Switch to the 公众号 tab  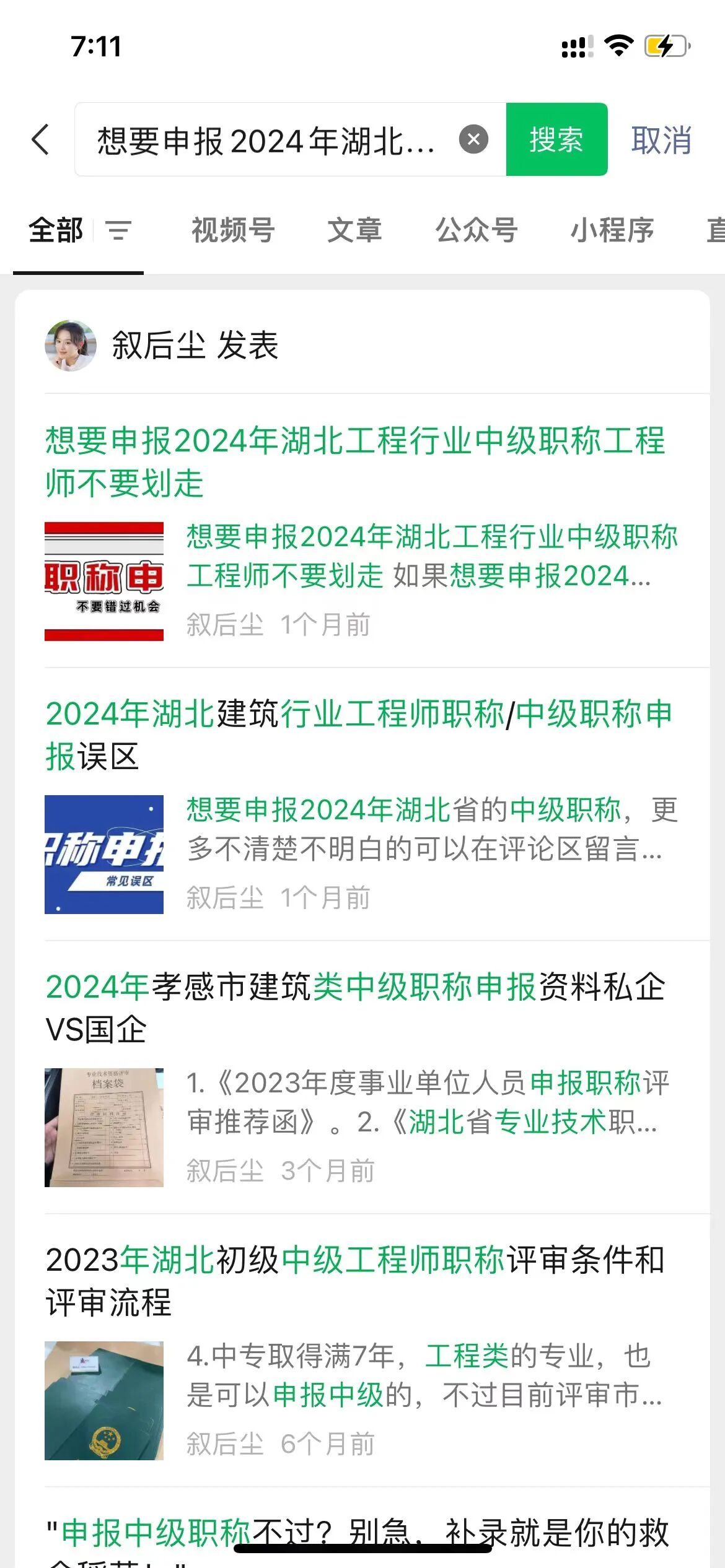[477, 230]
